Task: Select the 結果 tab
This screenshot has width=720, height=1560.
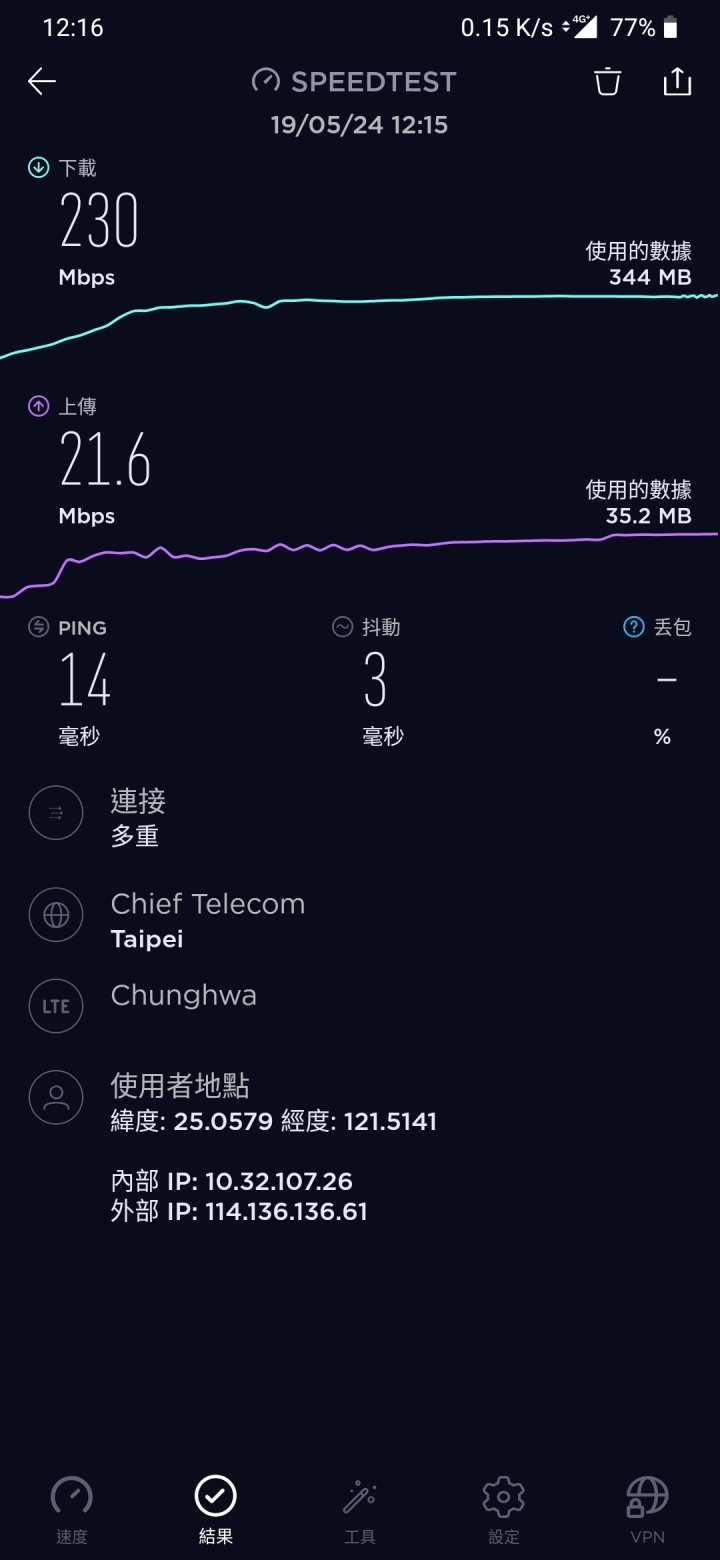Action: coord(216,1510)
